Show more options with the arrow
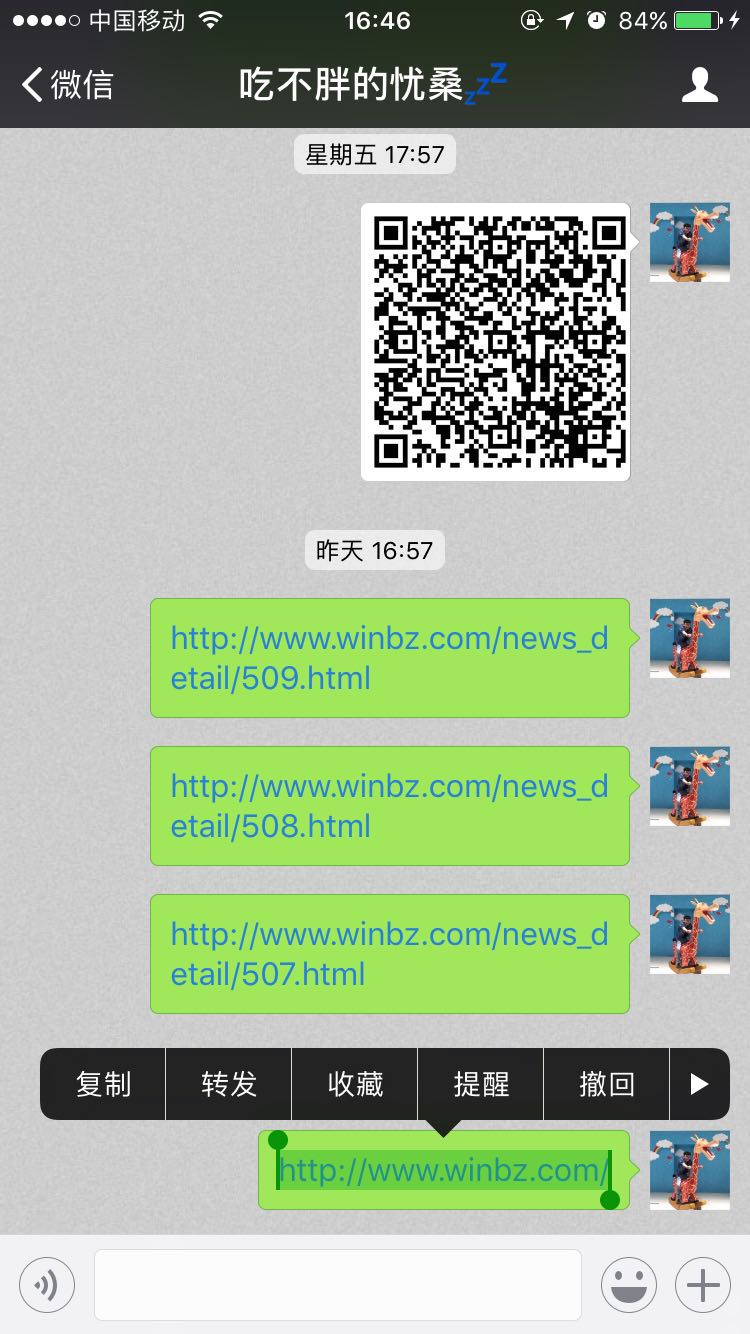Image resolution: width=750 pixels, height=1334 pixels. pyautogui.click(x=699, y=1084)
